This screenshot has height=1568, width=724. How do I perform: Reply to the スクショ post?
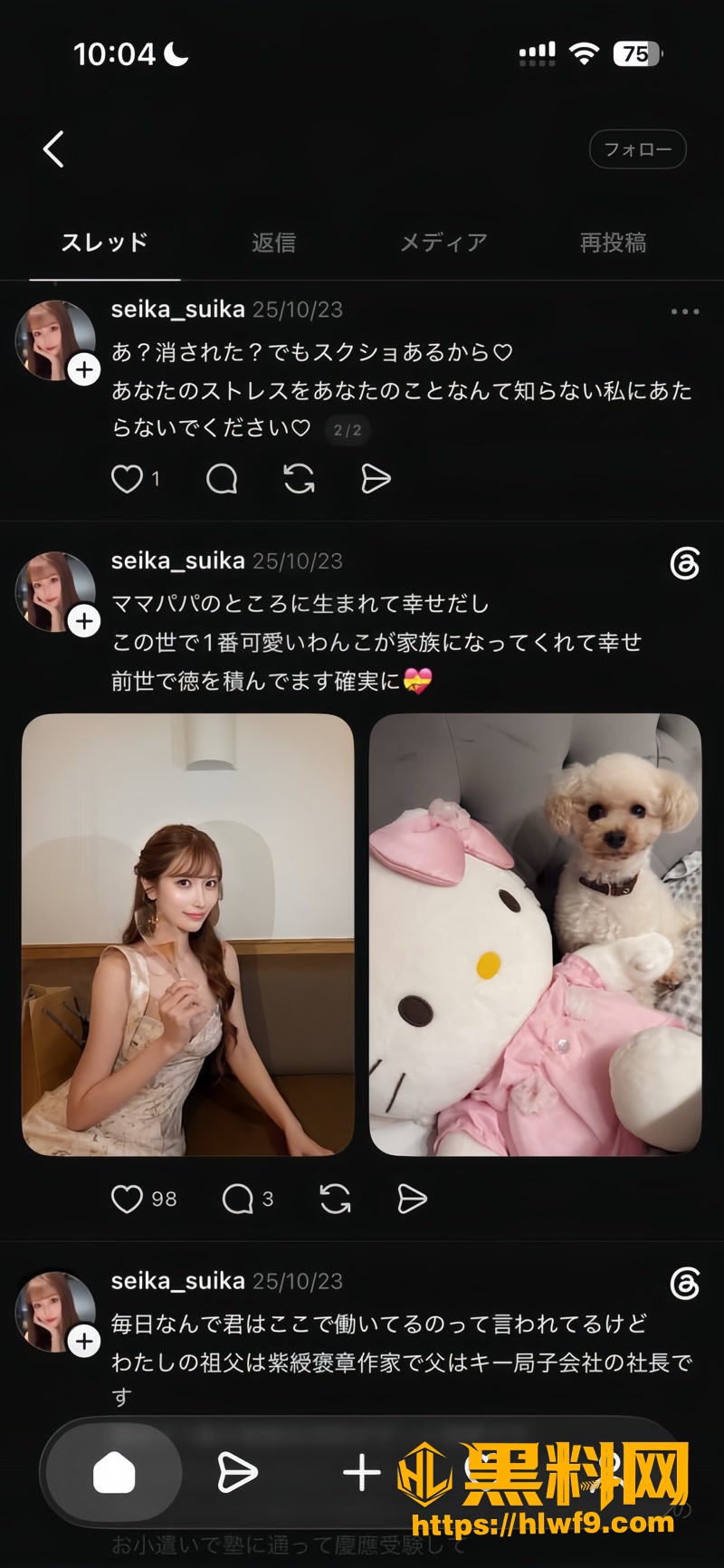click(222, 479)
